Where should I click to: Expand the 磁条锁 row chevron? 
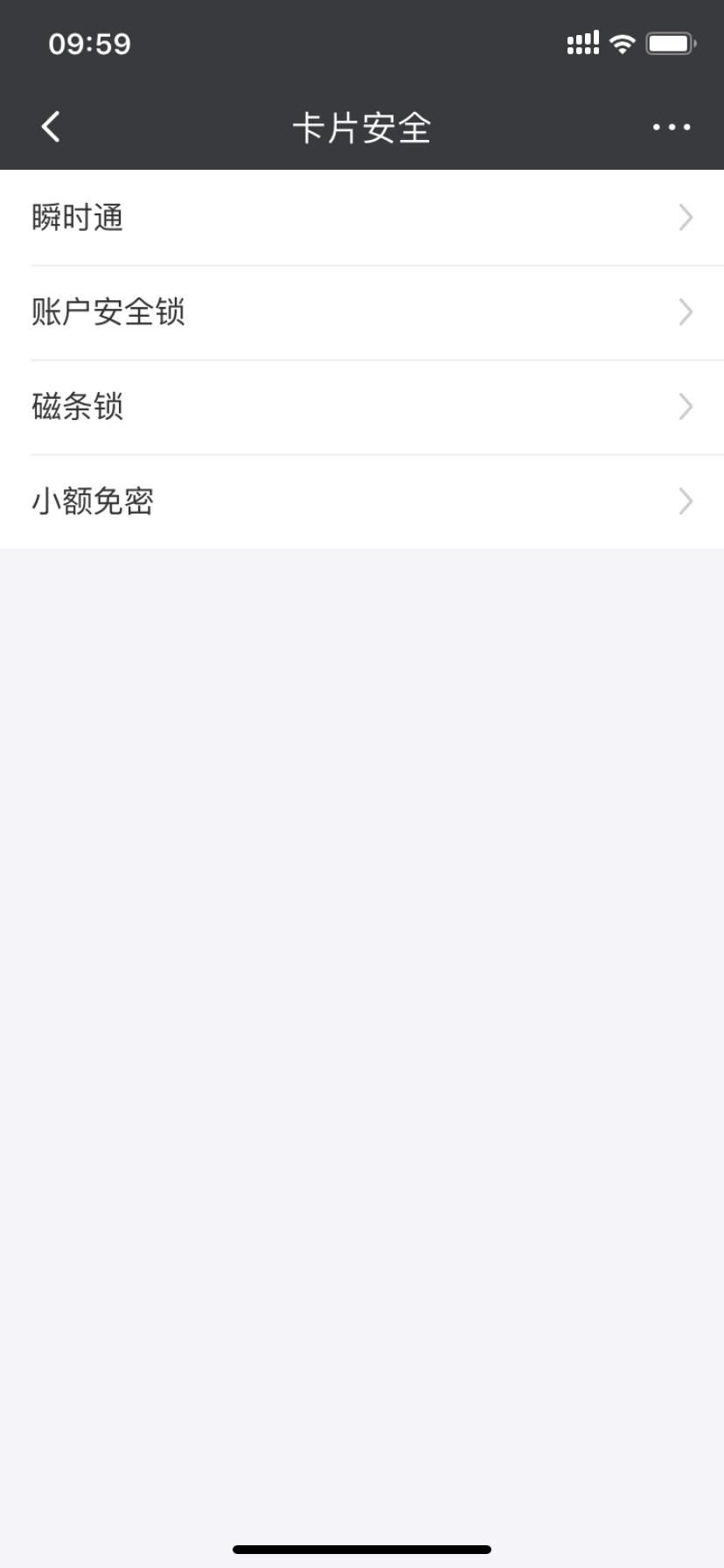[x=686, y=407]
